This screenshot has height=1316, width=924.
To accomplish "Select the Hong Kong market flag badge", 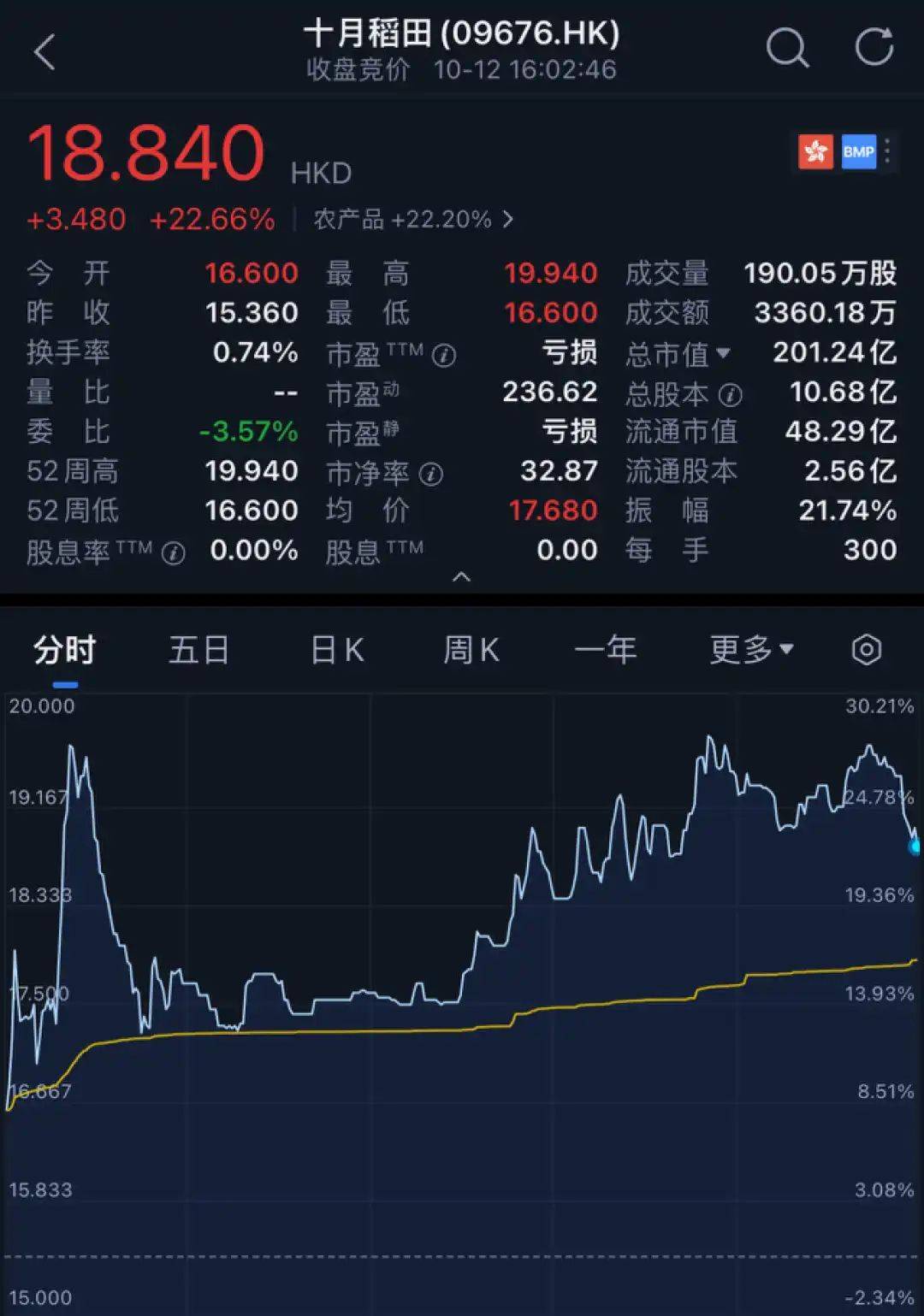I will click(815, 152).
